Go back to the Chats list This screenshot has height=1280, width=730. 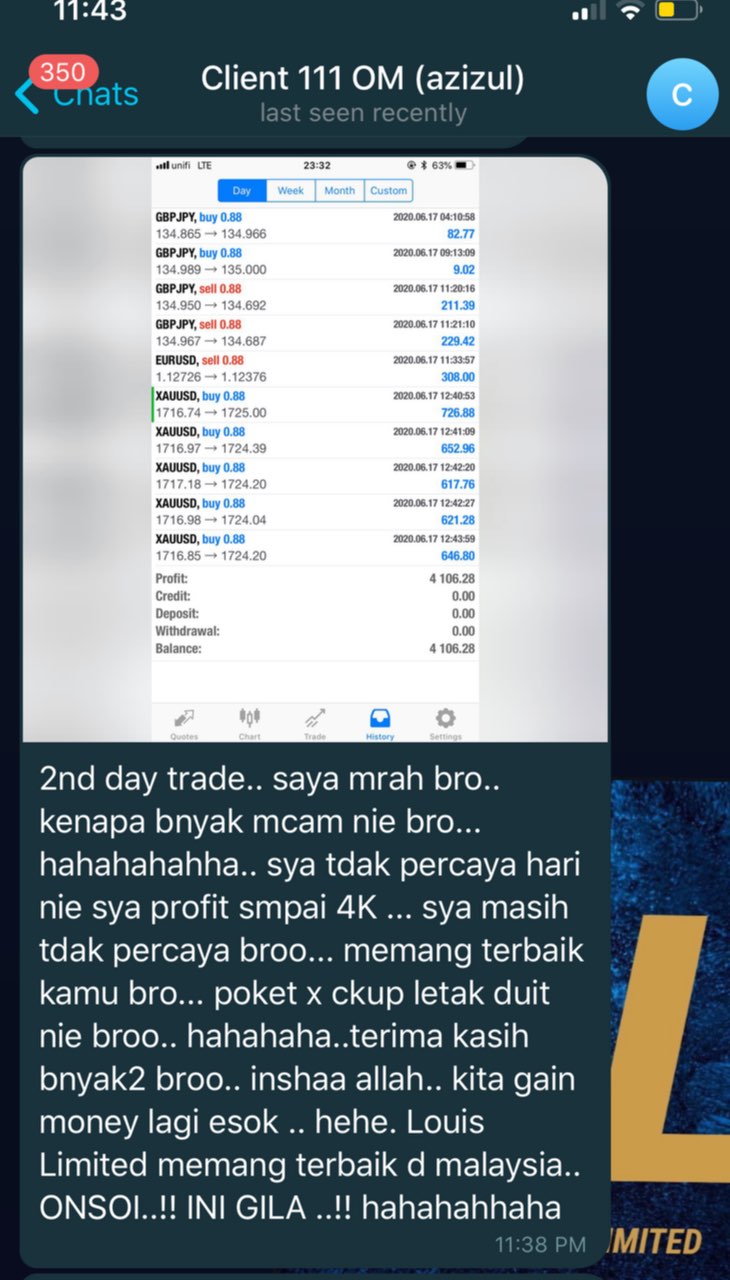point(76,94)
